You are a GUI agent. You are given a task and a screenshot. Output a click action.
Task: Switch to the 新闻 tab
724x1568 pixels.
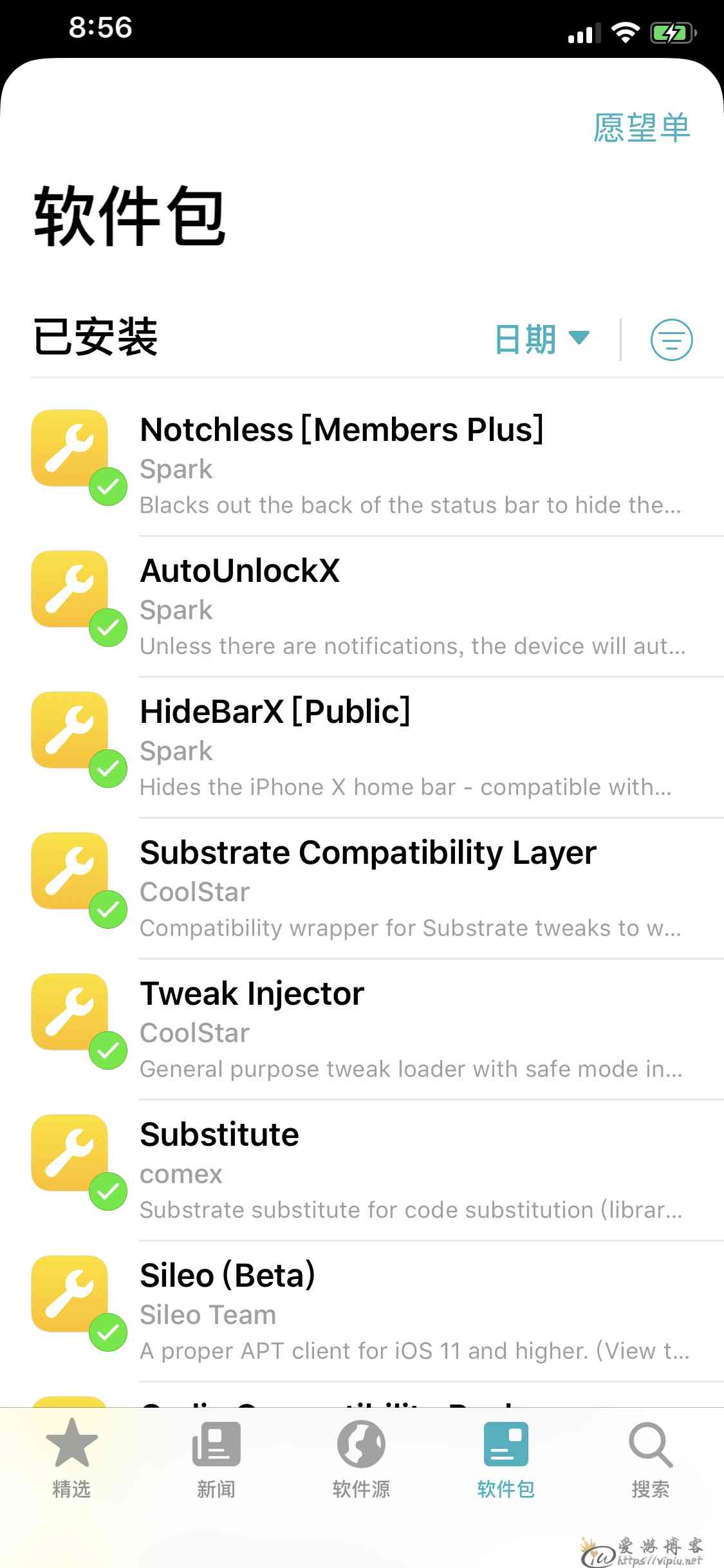pyautogui.click(x=216, y=1459)
